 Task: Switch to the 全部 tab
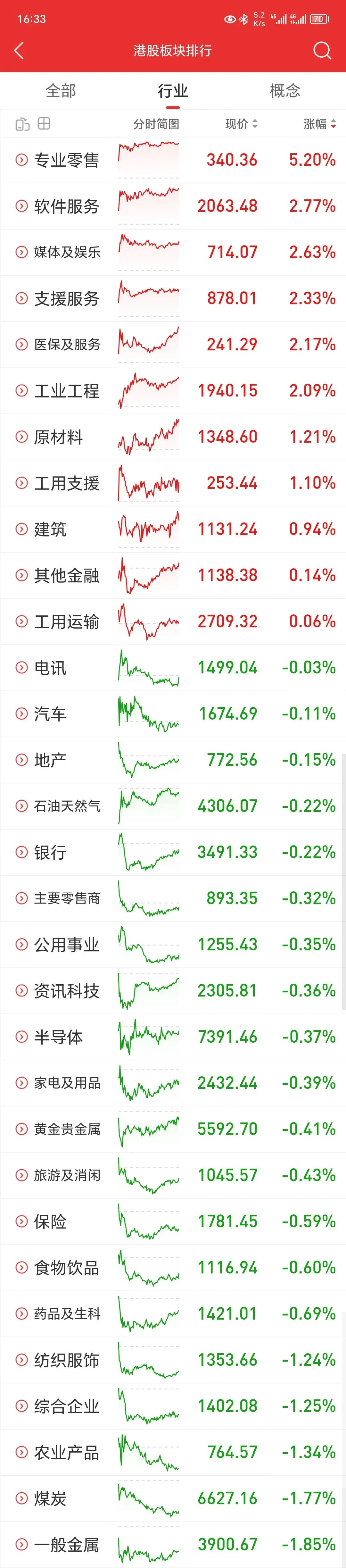point(61,91)
